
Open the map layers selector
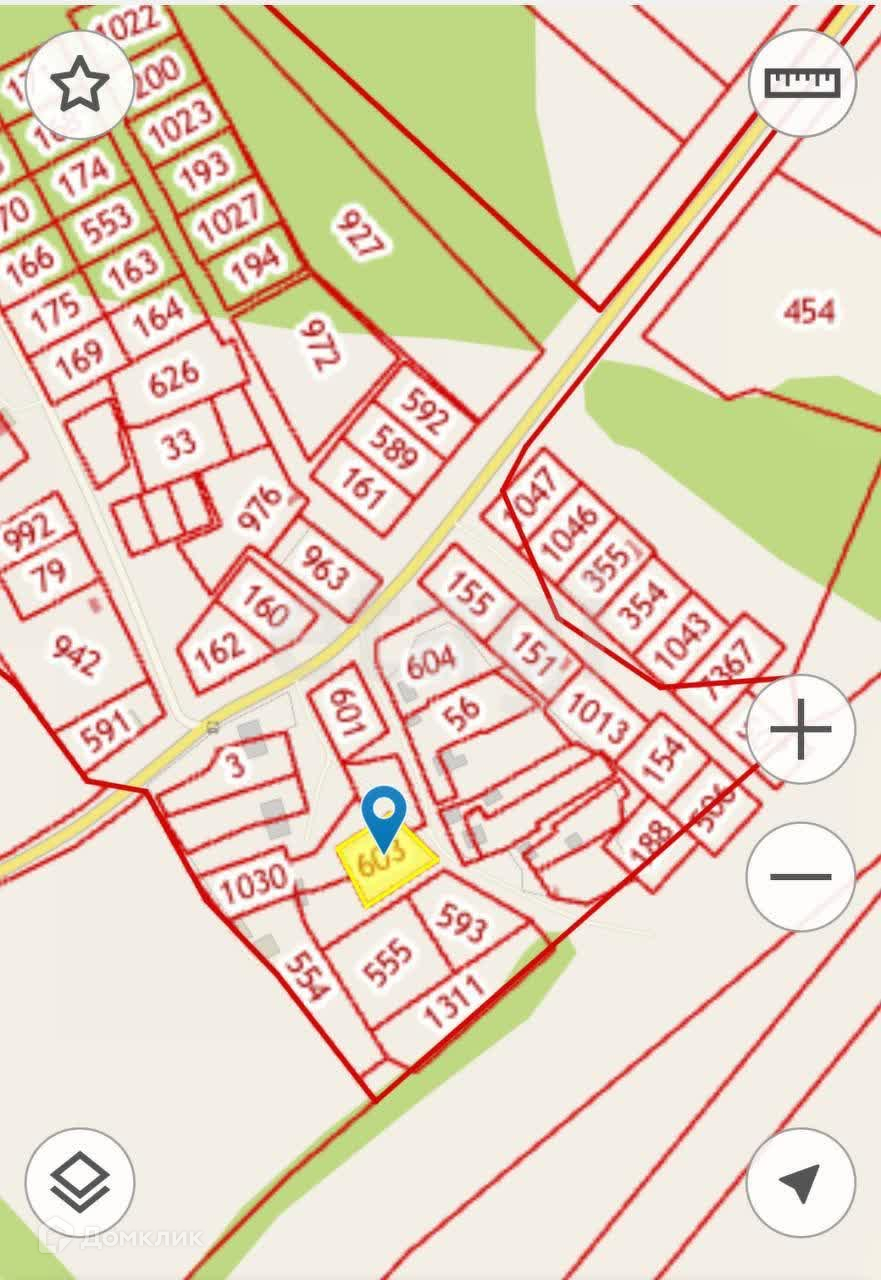click(80, 1182)
